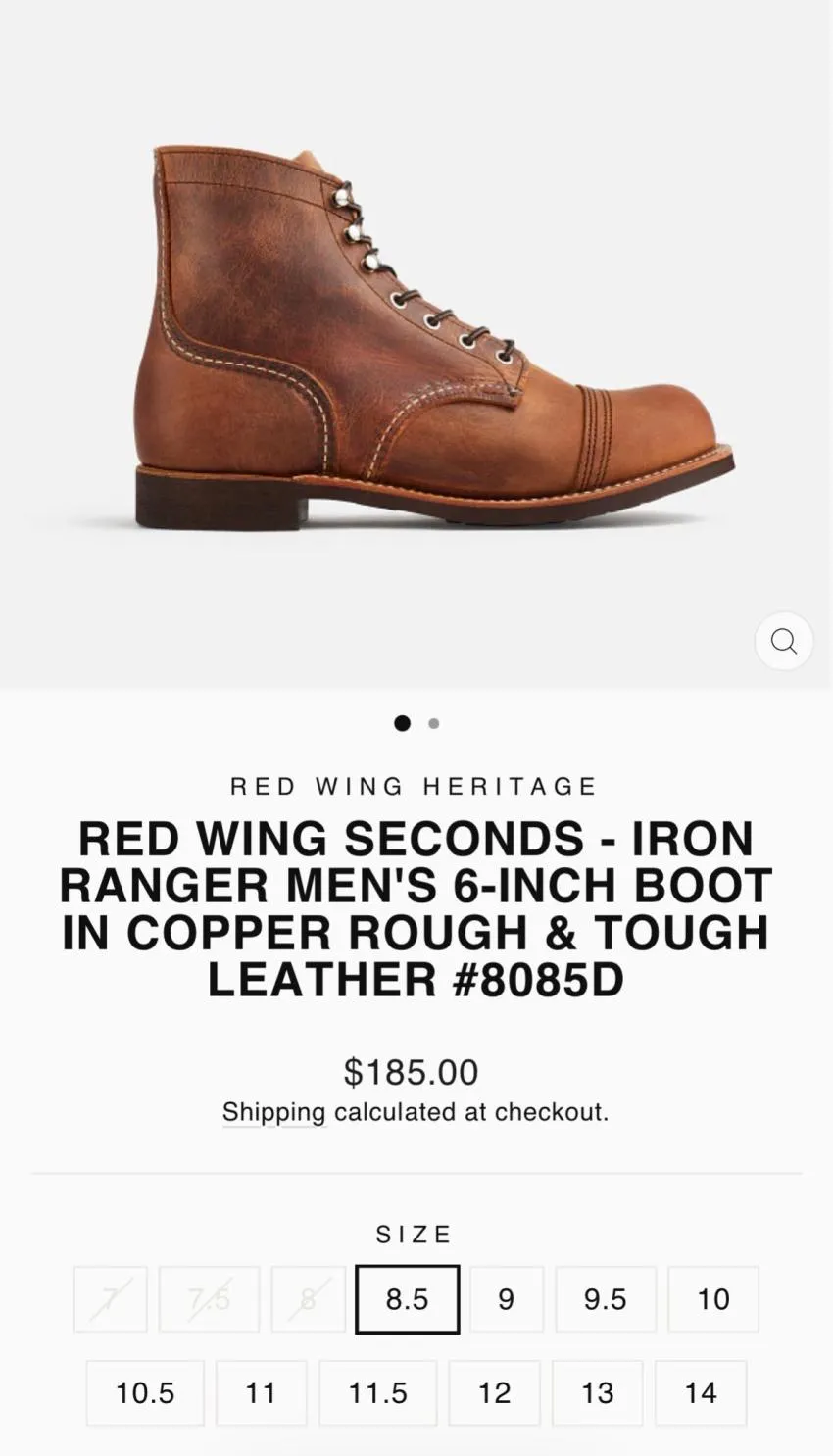This screenshot has width=833, height=1456.
Task: Select size 8.5
Action: click(407, 1299)
